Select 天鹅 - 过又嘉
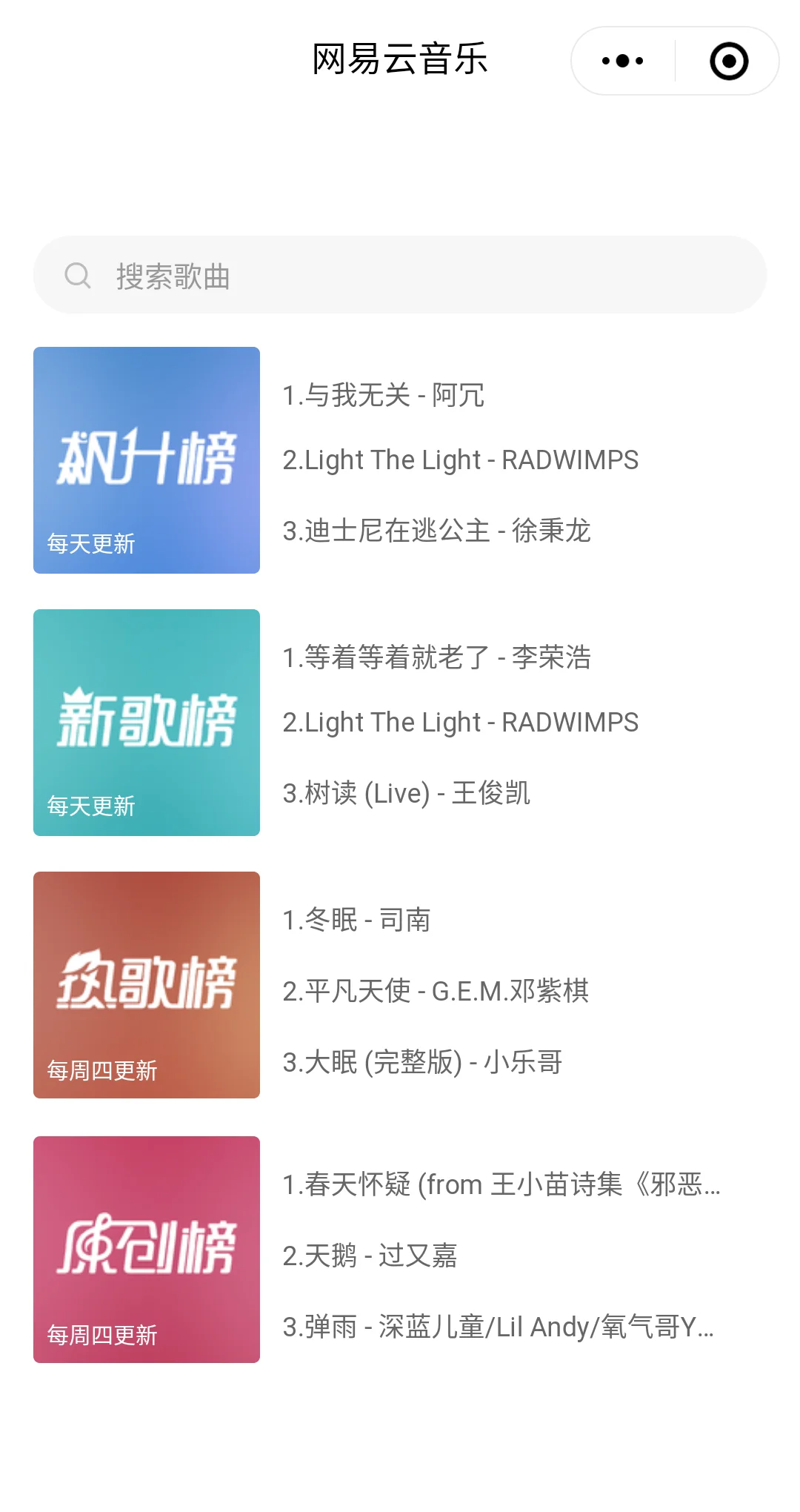Viewport: 800px width, 1512px height. coord(370,1256)
